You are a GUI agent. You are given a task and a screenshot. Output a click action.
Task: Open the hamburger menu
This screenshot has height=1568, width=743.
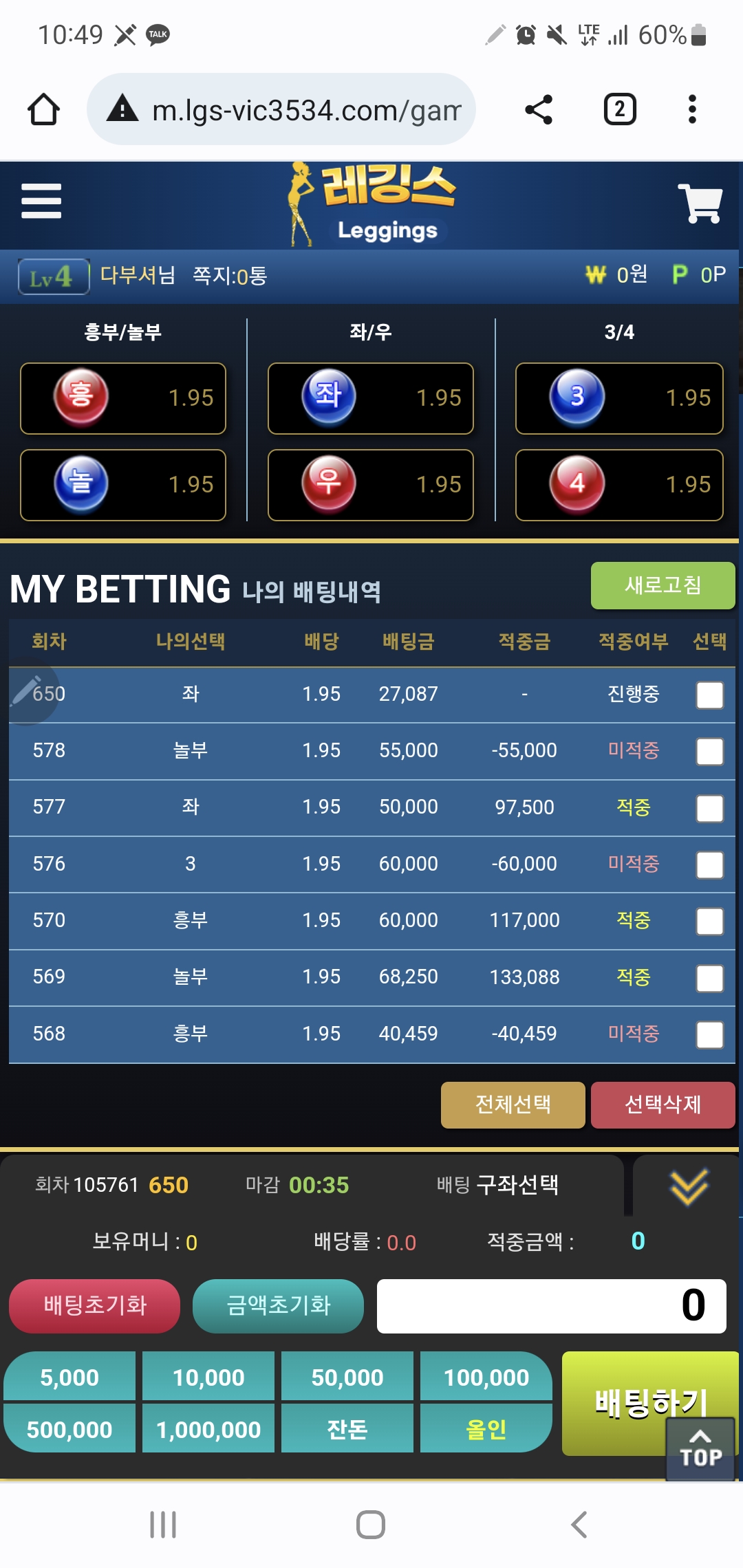pos(41,201)
